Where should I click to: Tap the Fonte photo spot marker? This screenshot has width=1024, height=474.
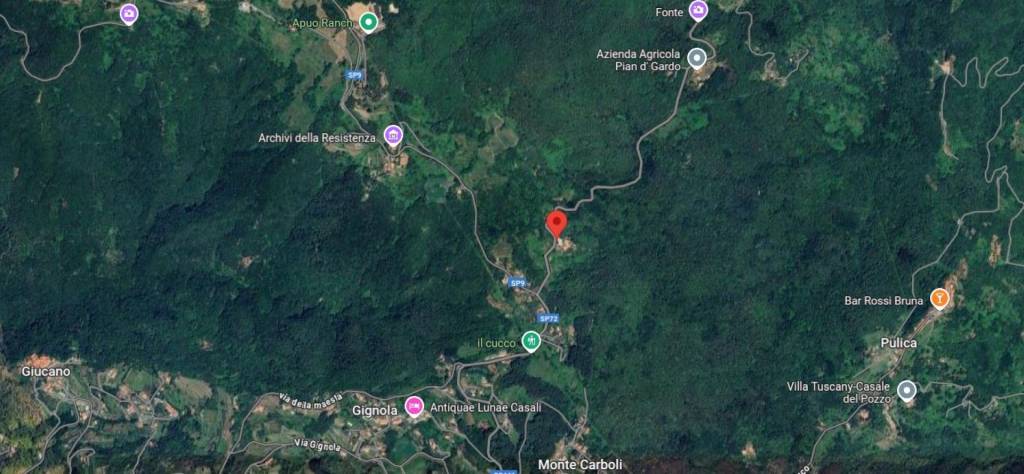tap(699, 11)
